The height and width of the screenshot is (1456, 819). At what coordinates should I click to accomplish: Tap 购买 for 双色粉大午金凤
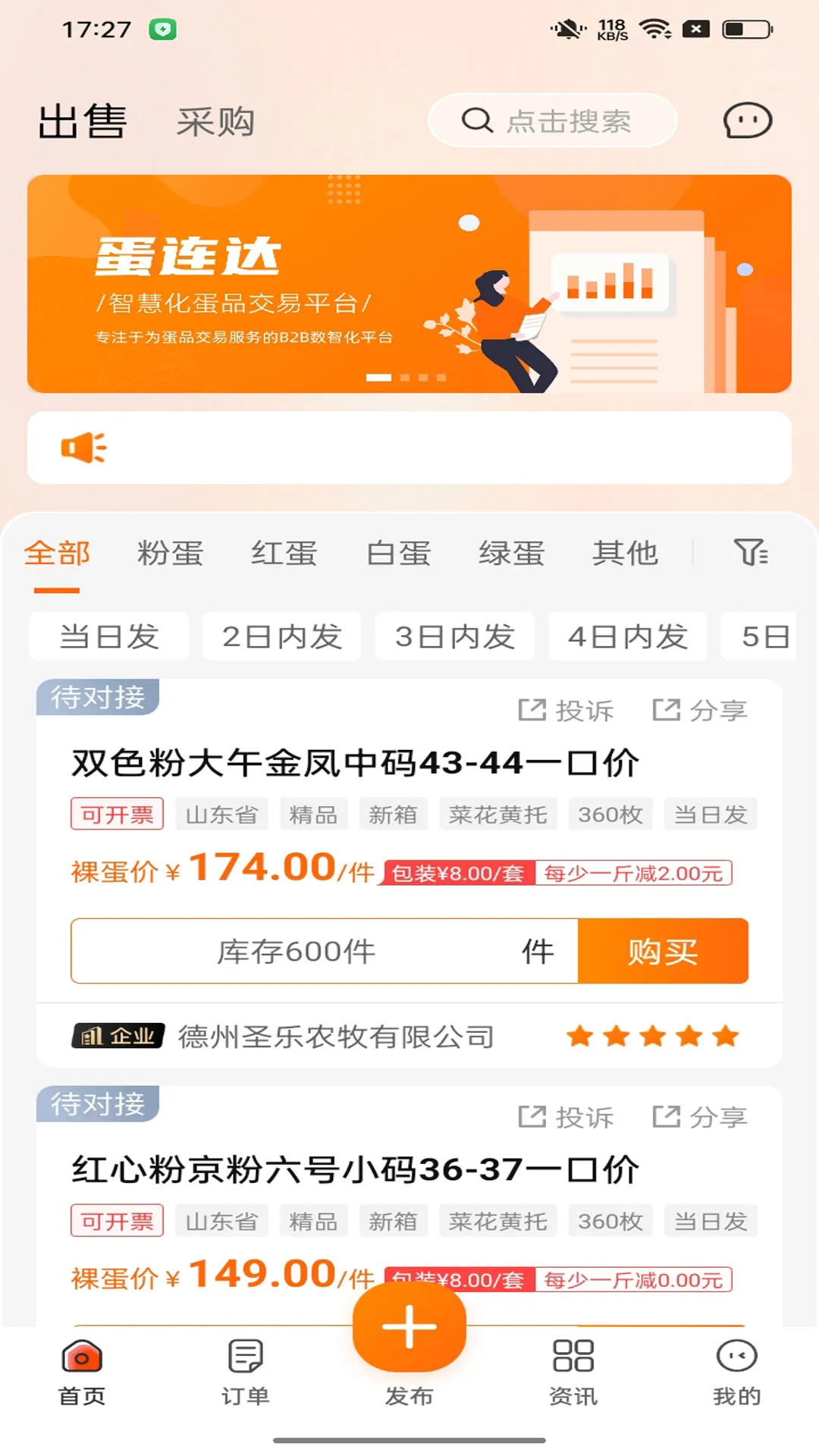tap(663, 951)
